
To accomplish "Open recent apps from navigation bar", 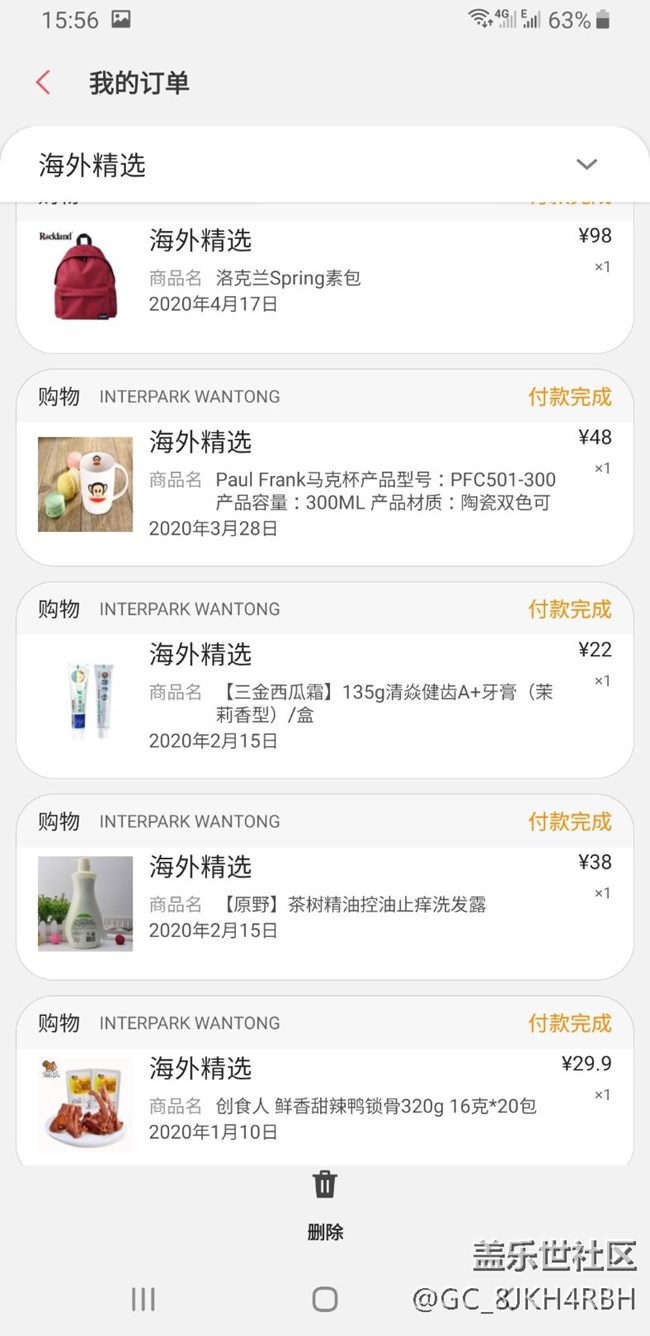I will coord(143,1299).
